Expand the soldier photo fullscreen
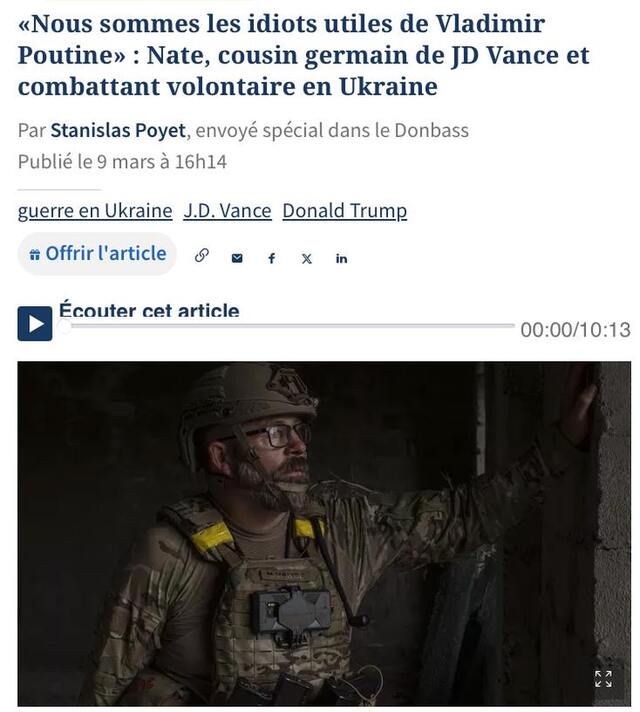Screen dimensions: 640x712 click(603, 679)
